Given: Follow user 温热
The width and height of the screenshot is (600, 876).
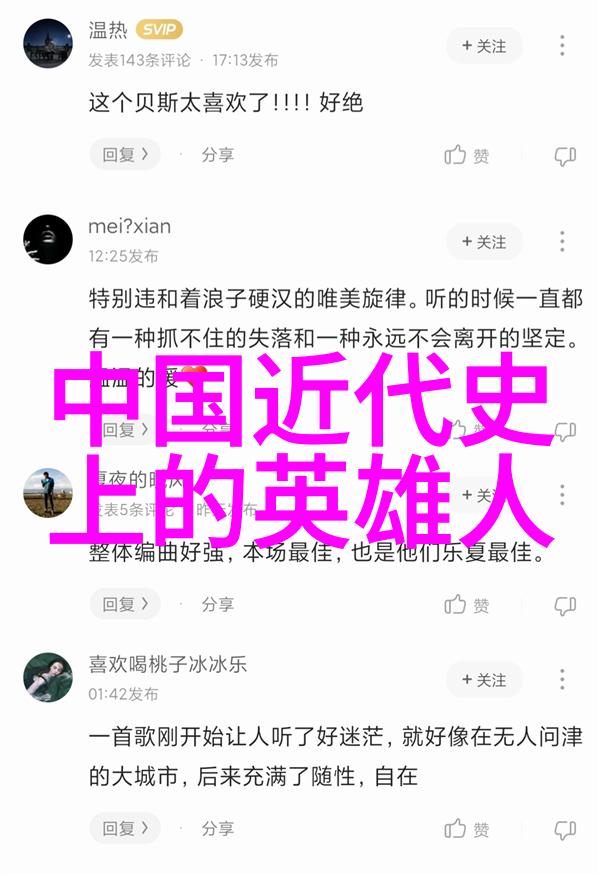Looking at the screenshot, I should coord(484,46).
